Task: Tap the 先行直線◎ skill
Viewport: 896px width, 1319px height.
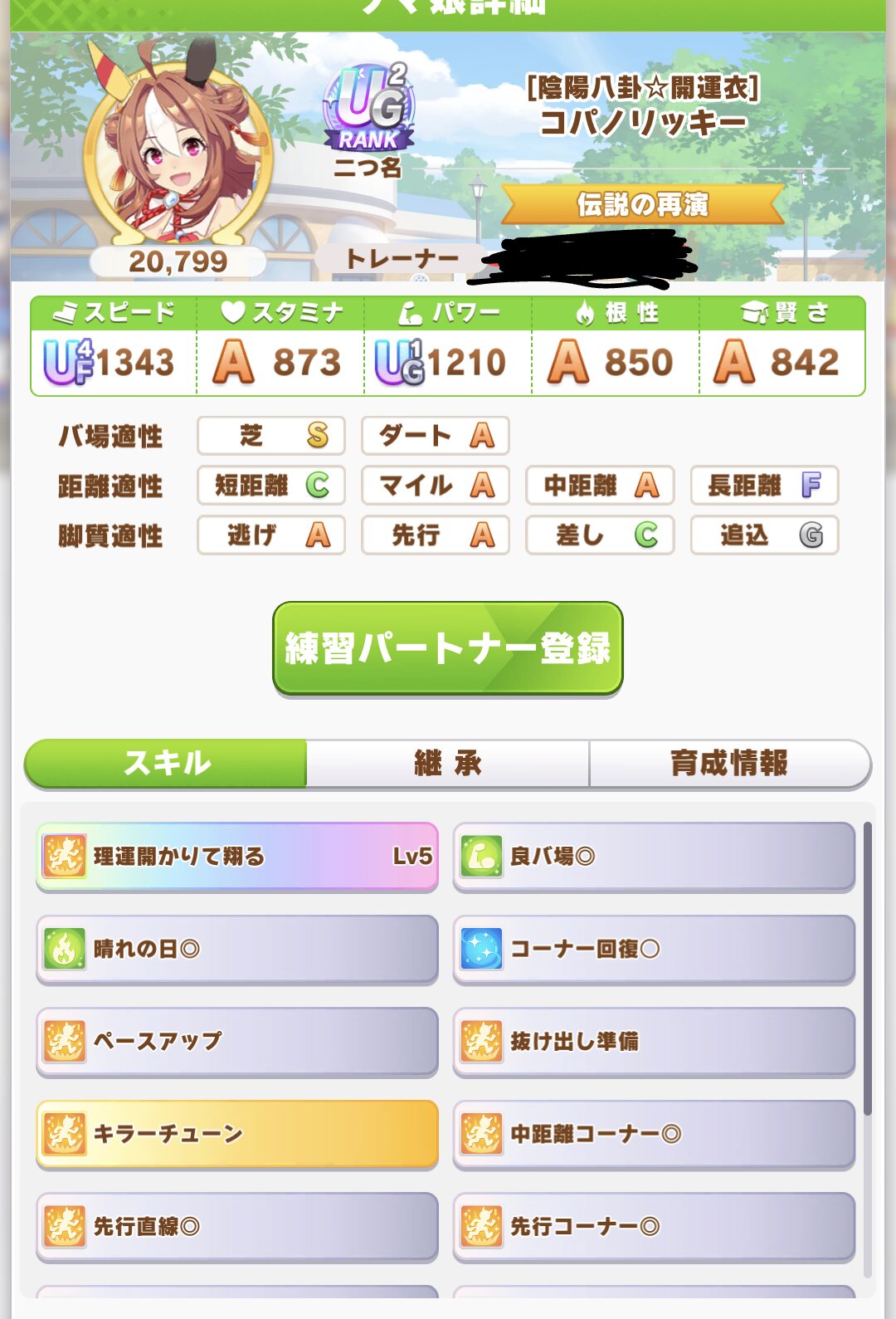Action: (237, 1226)
